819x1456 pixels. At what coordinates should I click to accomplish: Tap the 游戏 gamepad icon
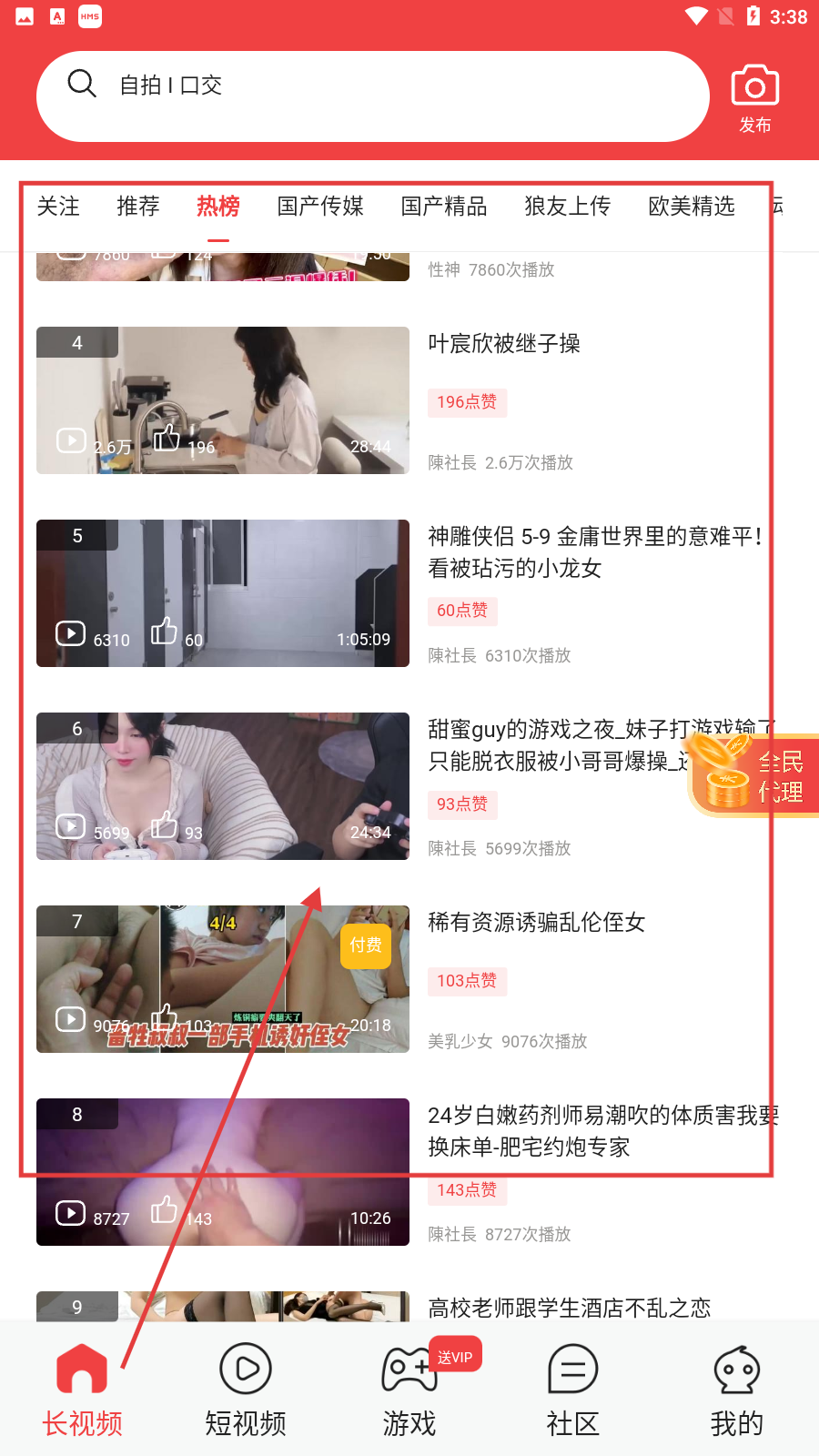point(409,1369)
